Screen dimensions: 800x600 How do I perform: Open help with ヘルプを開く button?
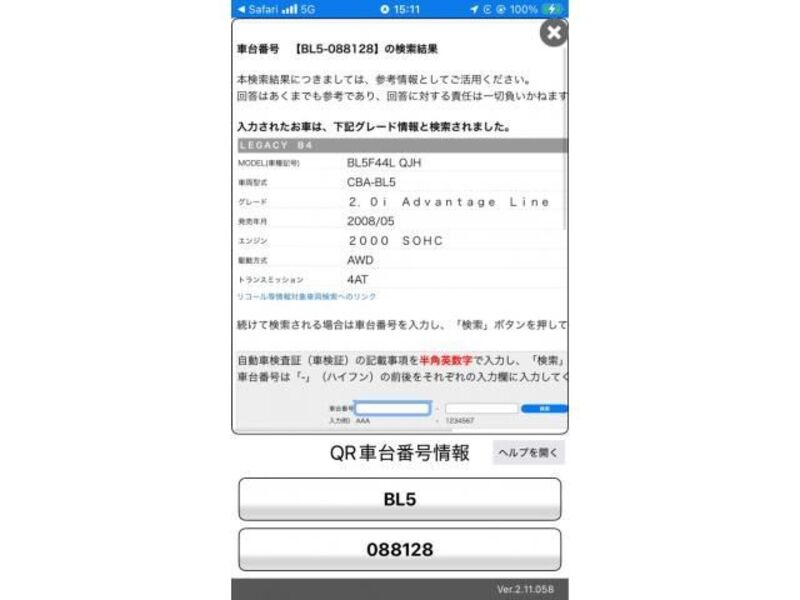tap(529, 453)
